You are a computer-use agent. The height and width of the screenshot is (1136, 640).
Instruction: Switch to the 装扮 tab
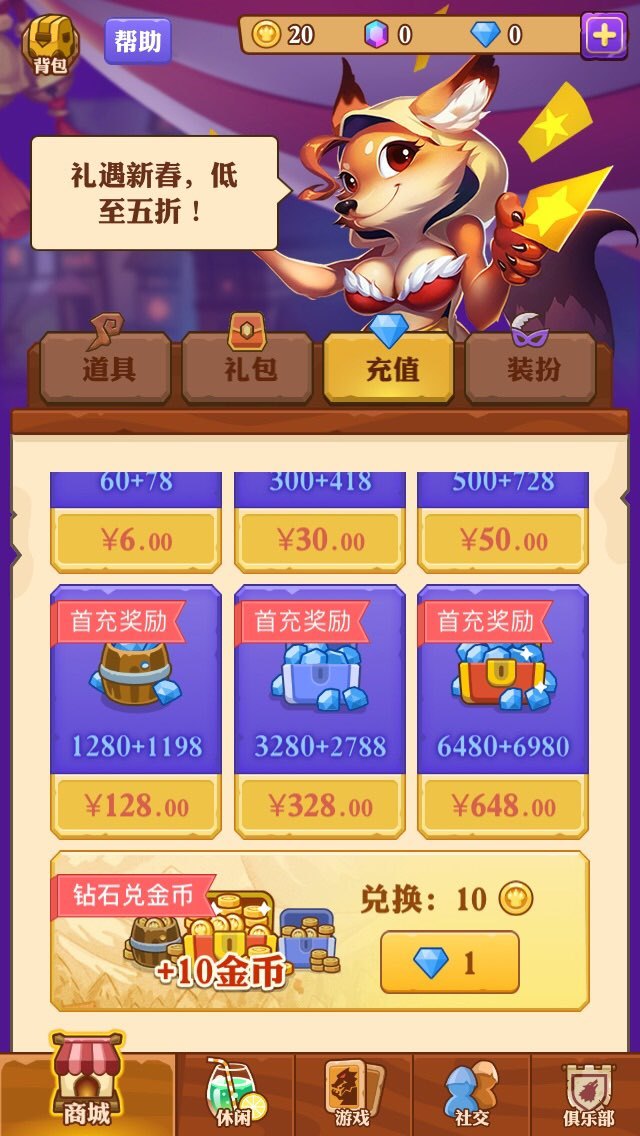[532, 368]
